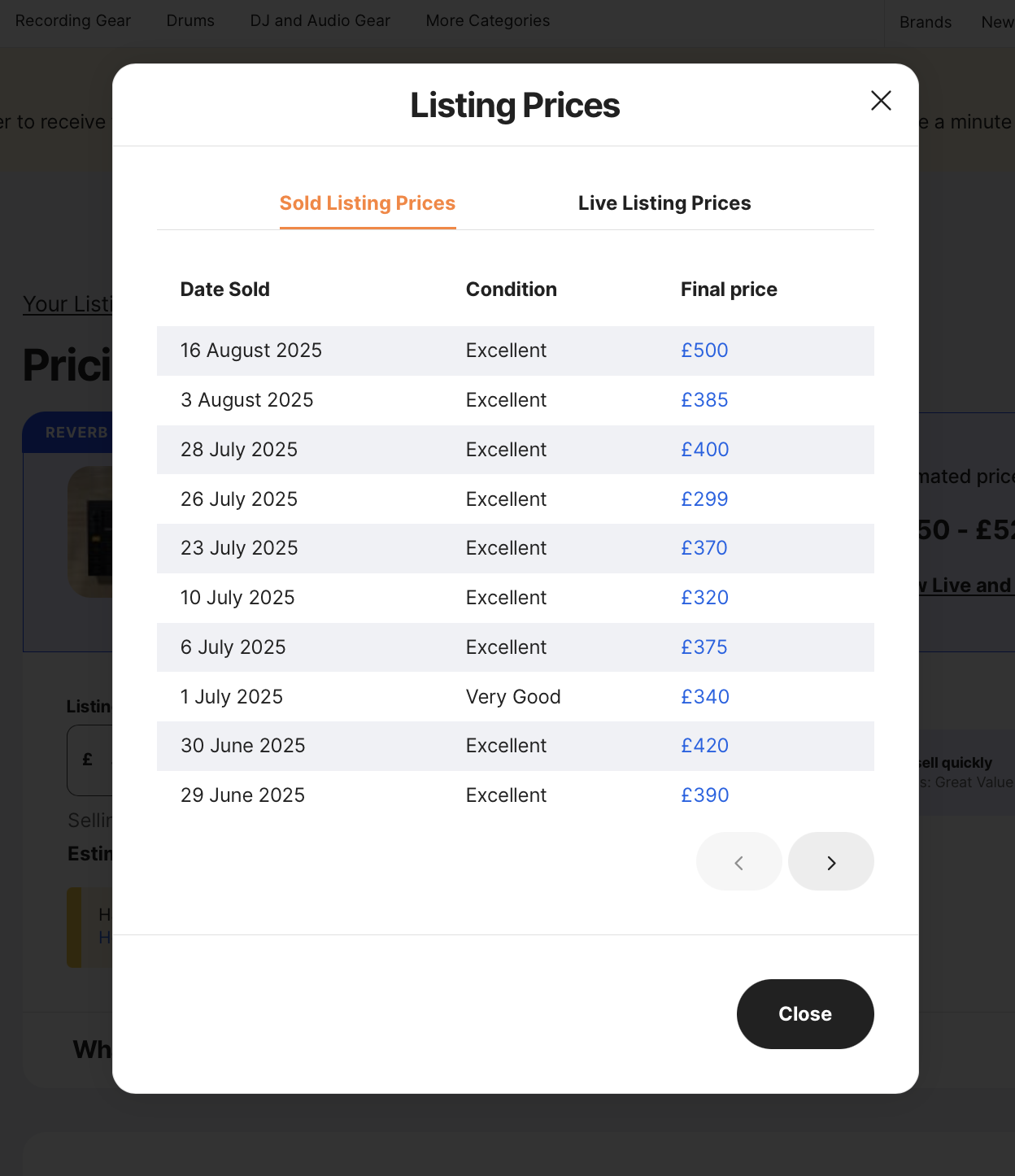
Task: Open the £390 sale from 29 June
Action: click(x=704, y=795)
